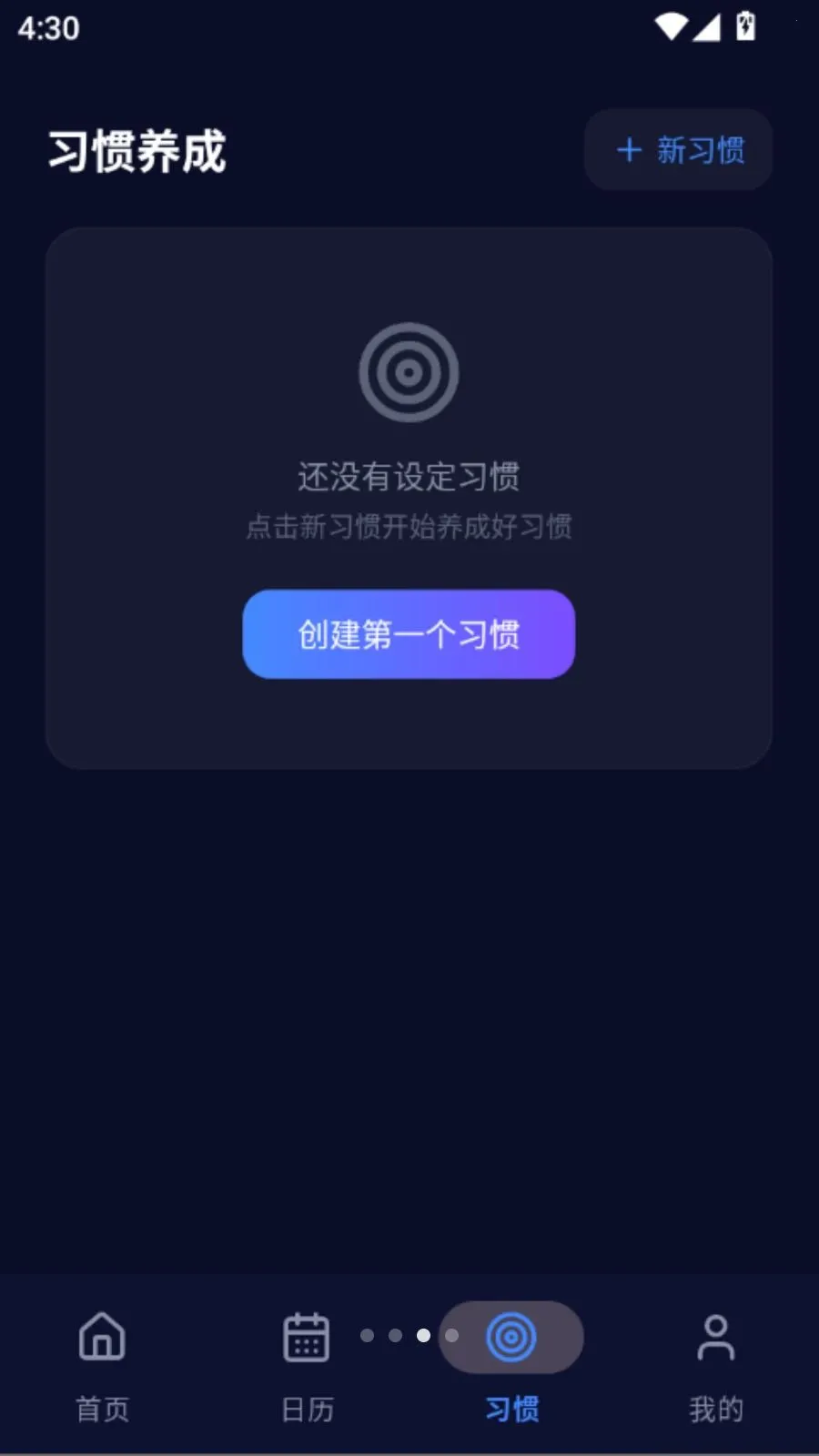Click the third highlighted pagination dot
Viewport: 819px width, 1456px height.
[423, 1336]
